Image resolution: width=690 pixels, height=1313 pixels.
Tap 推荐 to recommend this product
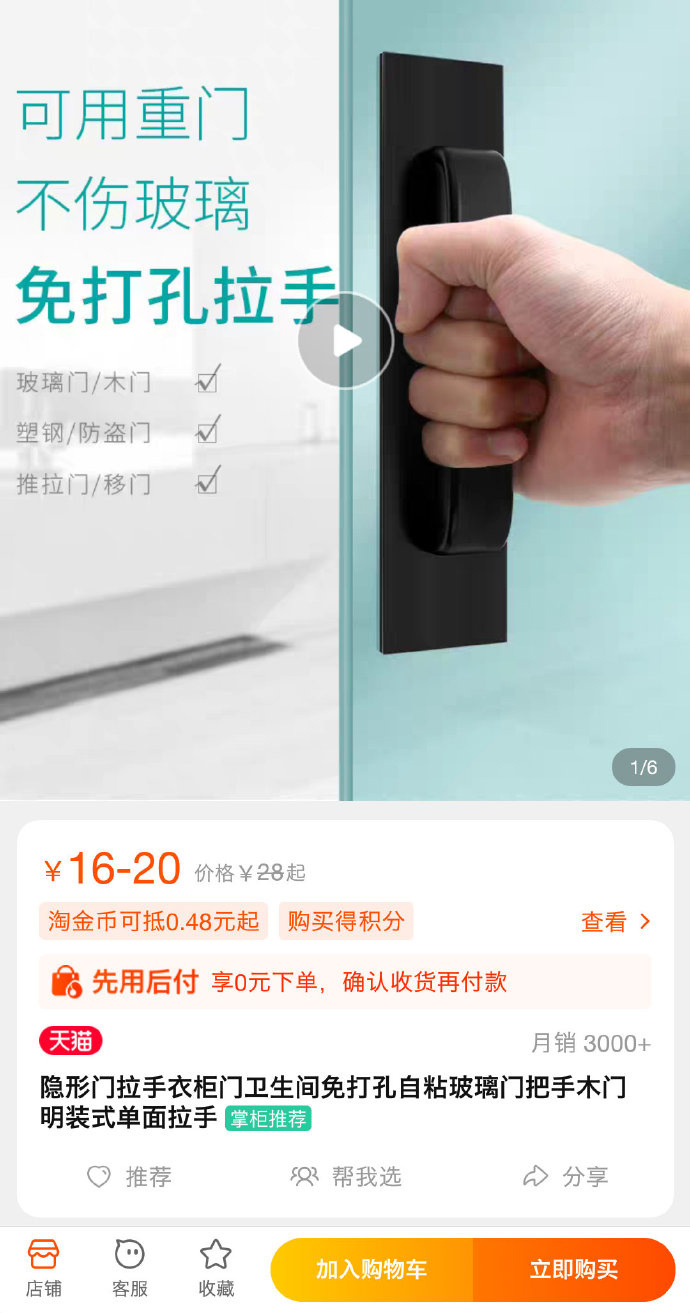click(129, 1176)
